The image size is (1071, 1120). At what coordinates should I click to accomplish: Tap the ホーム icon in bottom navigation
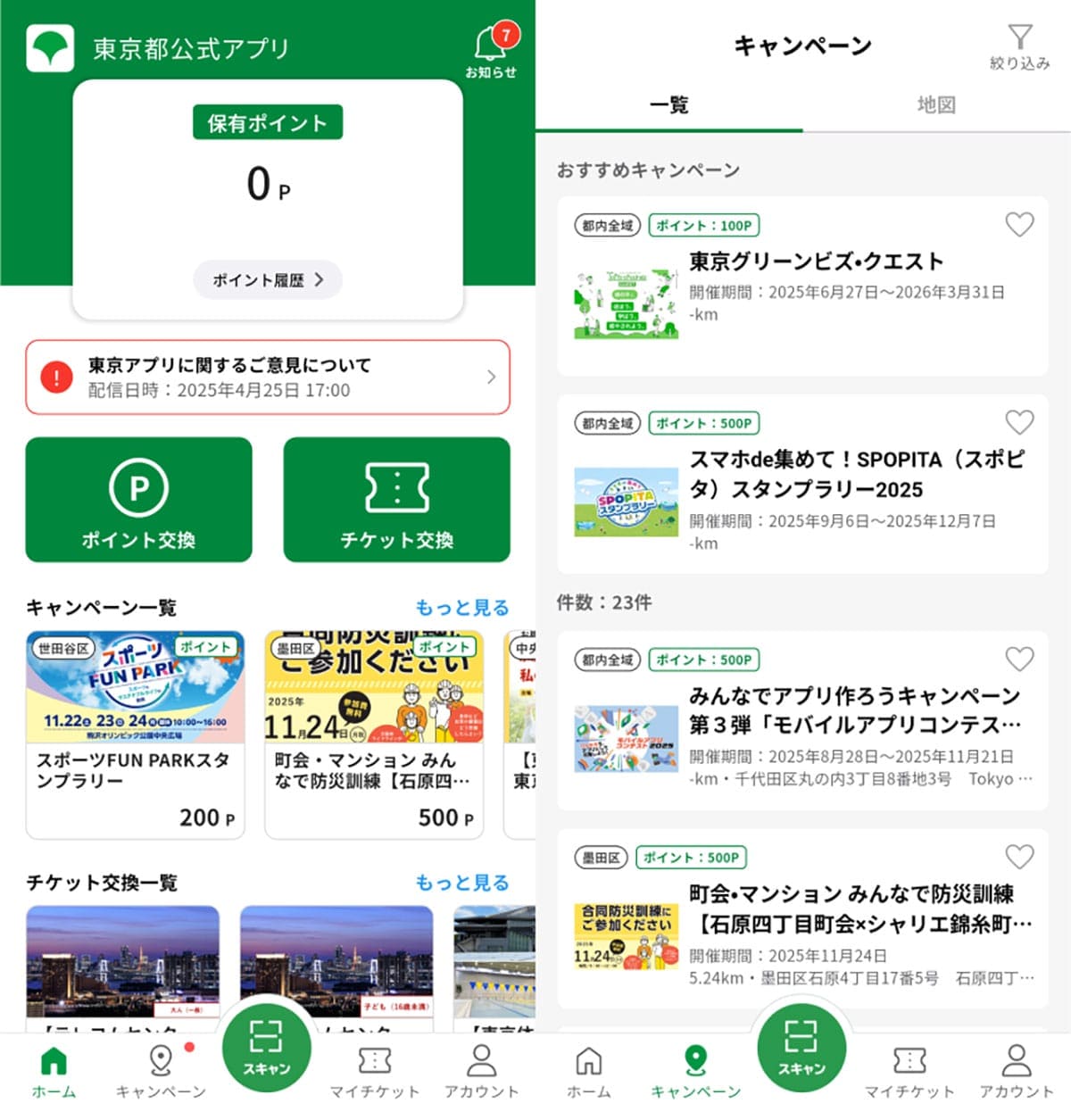[52, 1062]
